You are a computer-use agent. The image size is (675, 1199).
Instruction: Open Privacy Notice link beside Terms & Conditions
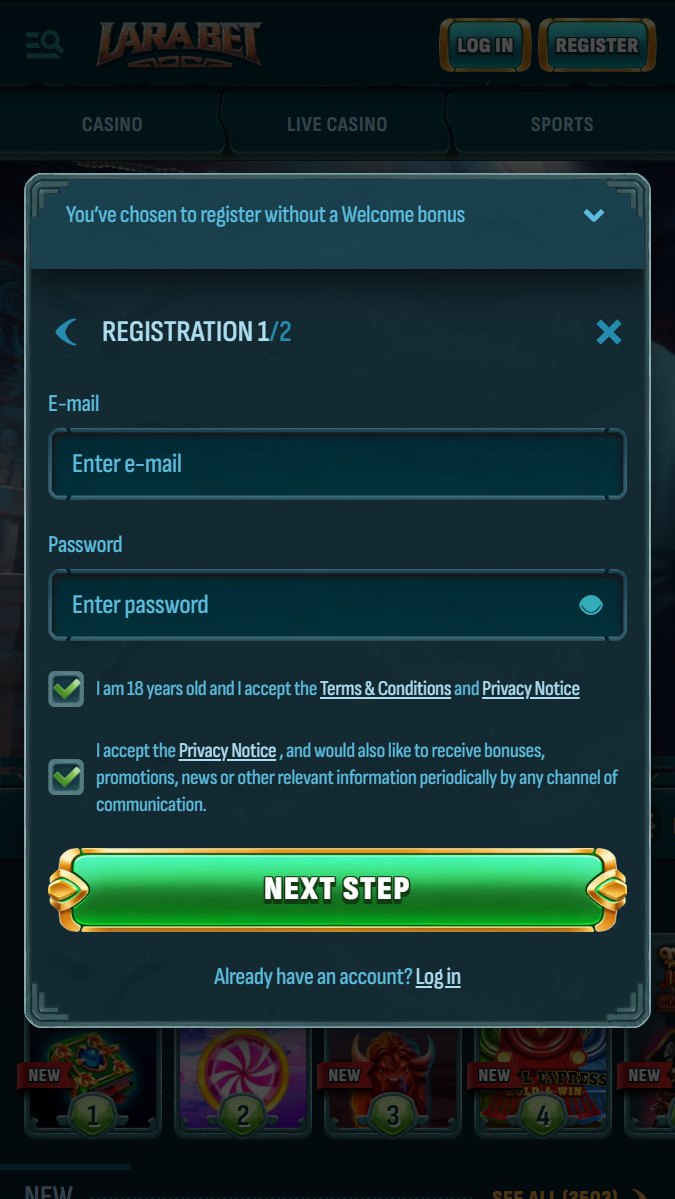530,689
